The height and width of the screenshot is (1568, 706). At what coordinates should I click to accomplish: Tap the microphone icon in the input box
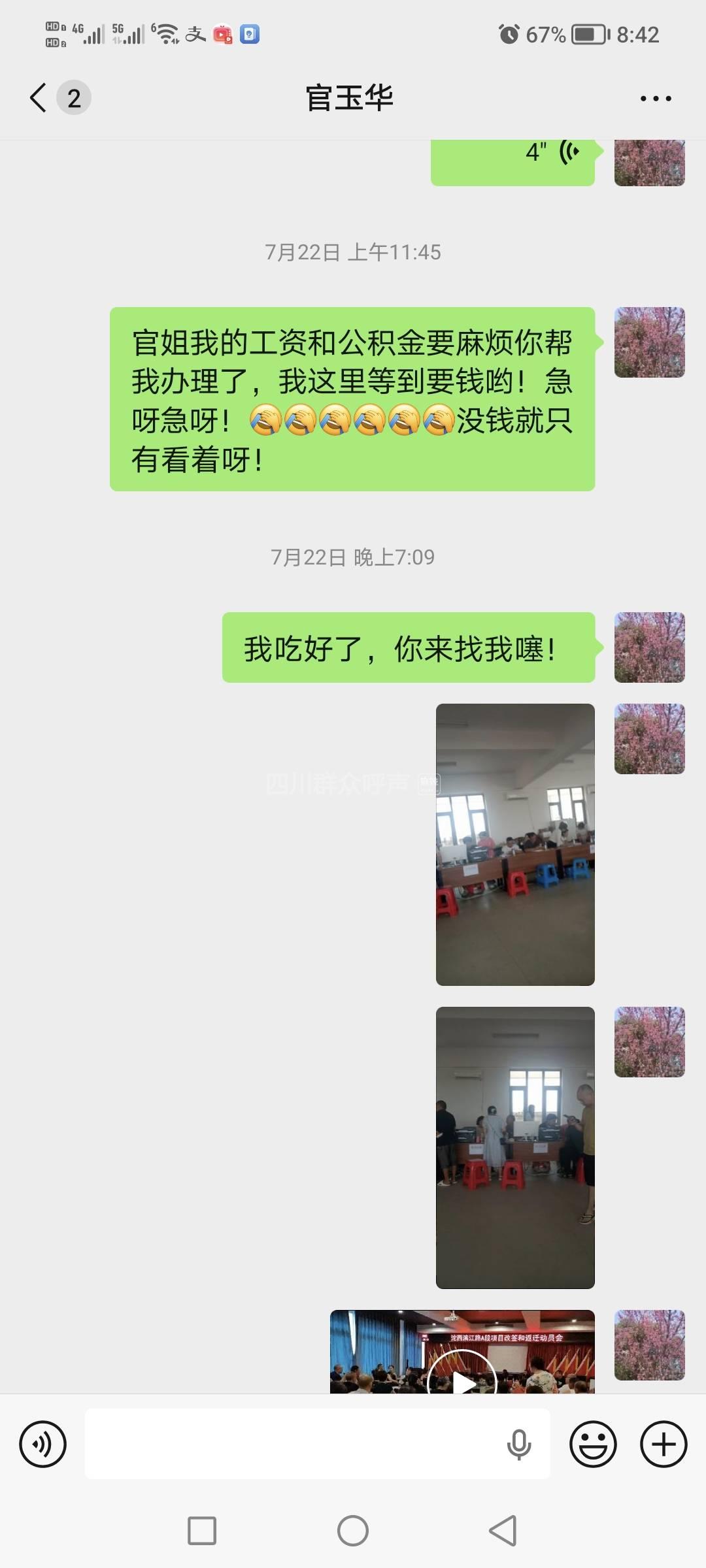click(x=518, y=1444)
